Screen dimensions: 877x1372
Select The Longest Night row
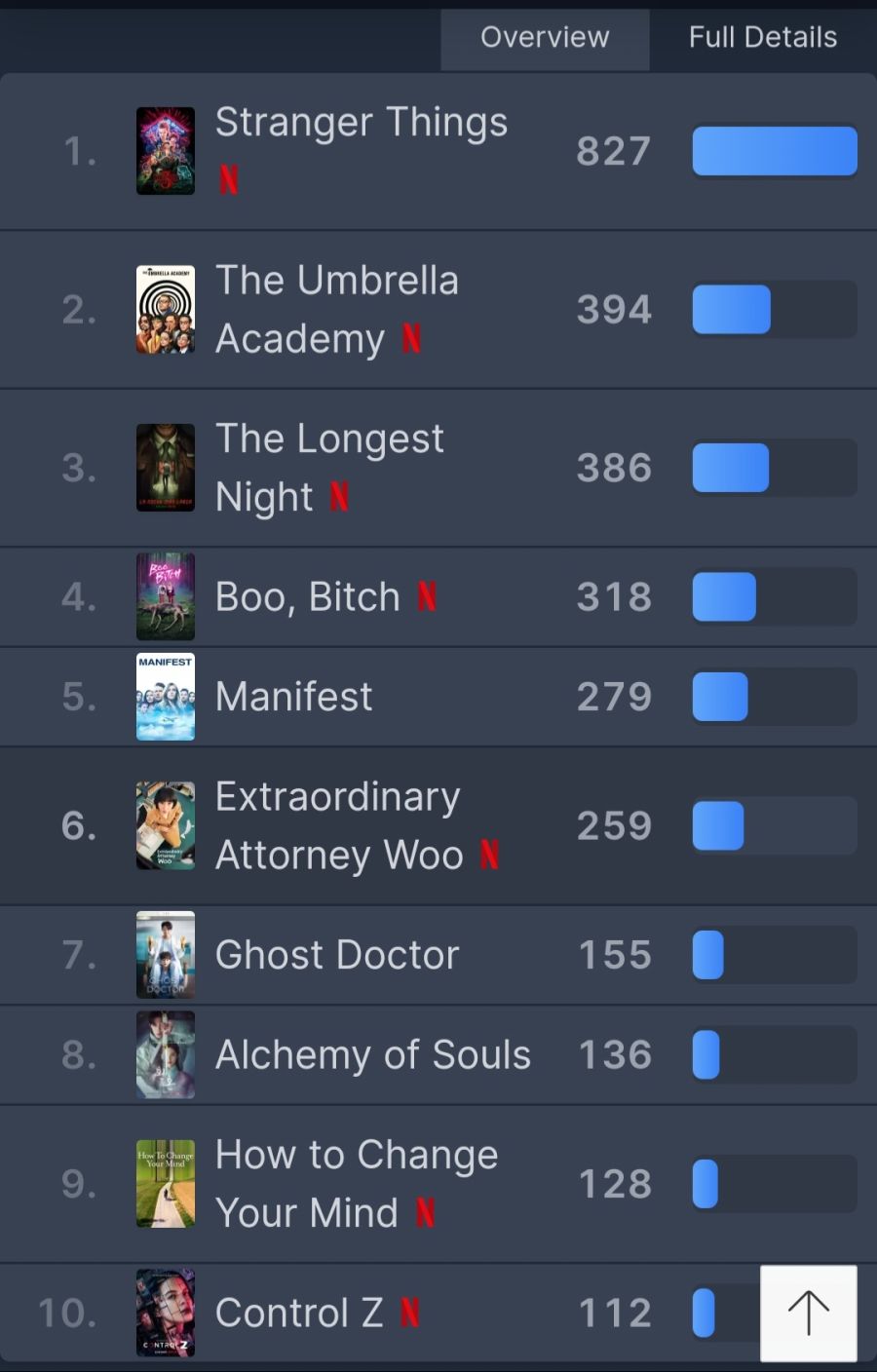[329, 468]
